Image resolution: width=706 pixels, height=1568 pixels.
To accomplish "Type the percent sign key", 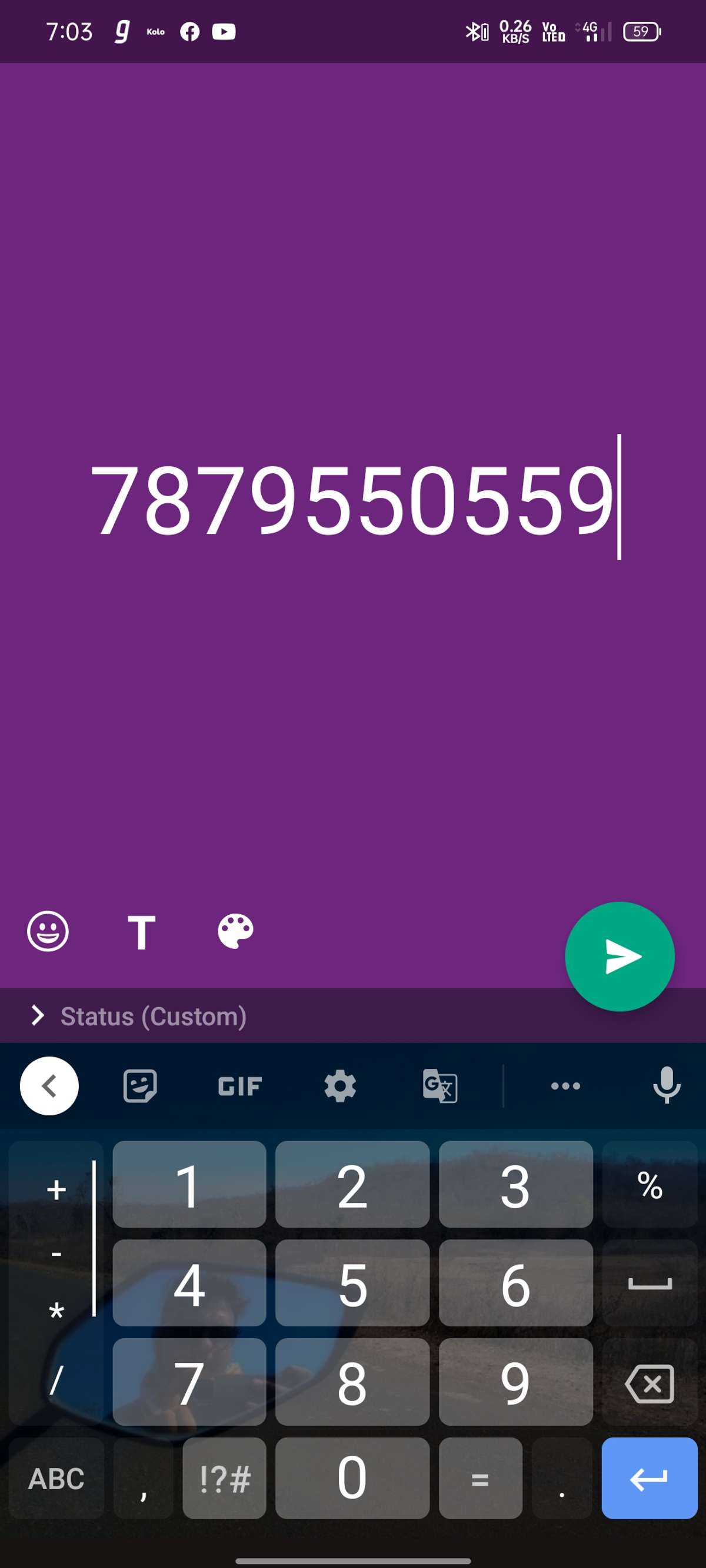I will click(x=650, y=1185).
